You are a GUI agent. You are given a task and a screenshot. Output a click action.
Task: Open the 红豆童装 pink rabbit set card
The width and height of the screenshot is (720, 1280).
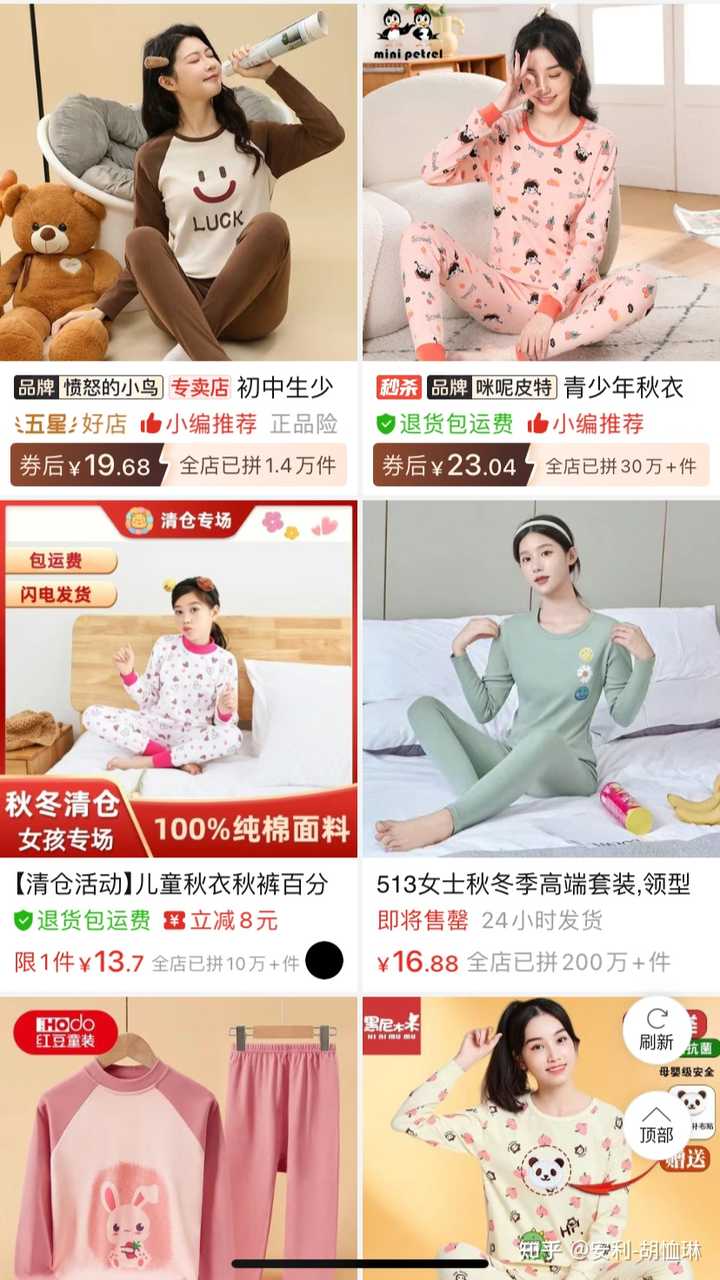179,1138
